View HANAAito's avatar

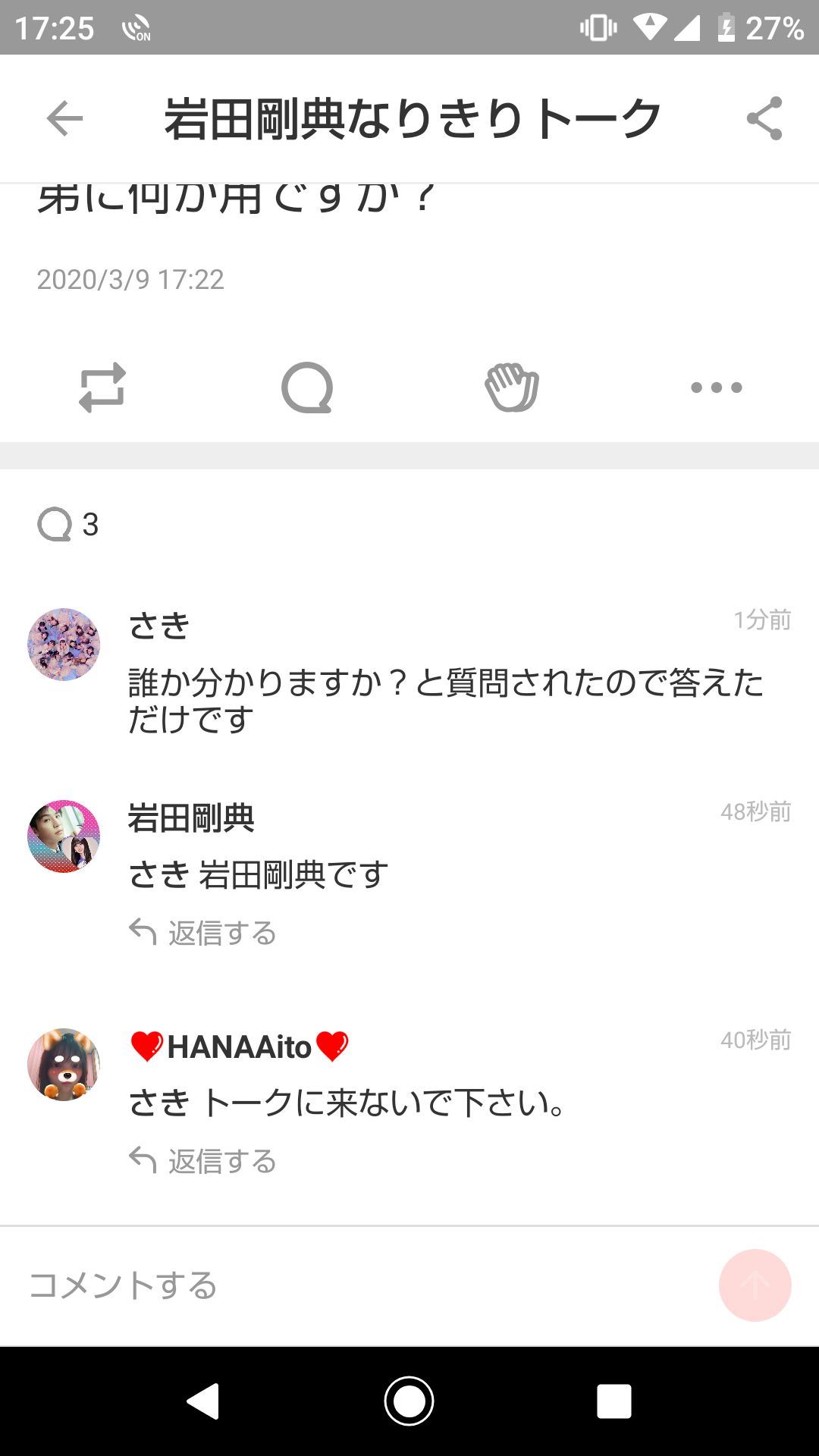[64, 1064]
